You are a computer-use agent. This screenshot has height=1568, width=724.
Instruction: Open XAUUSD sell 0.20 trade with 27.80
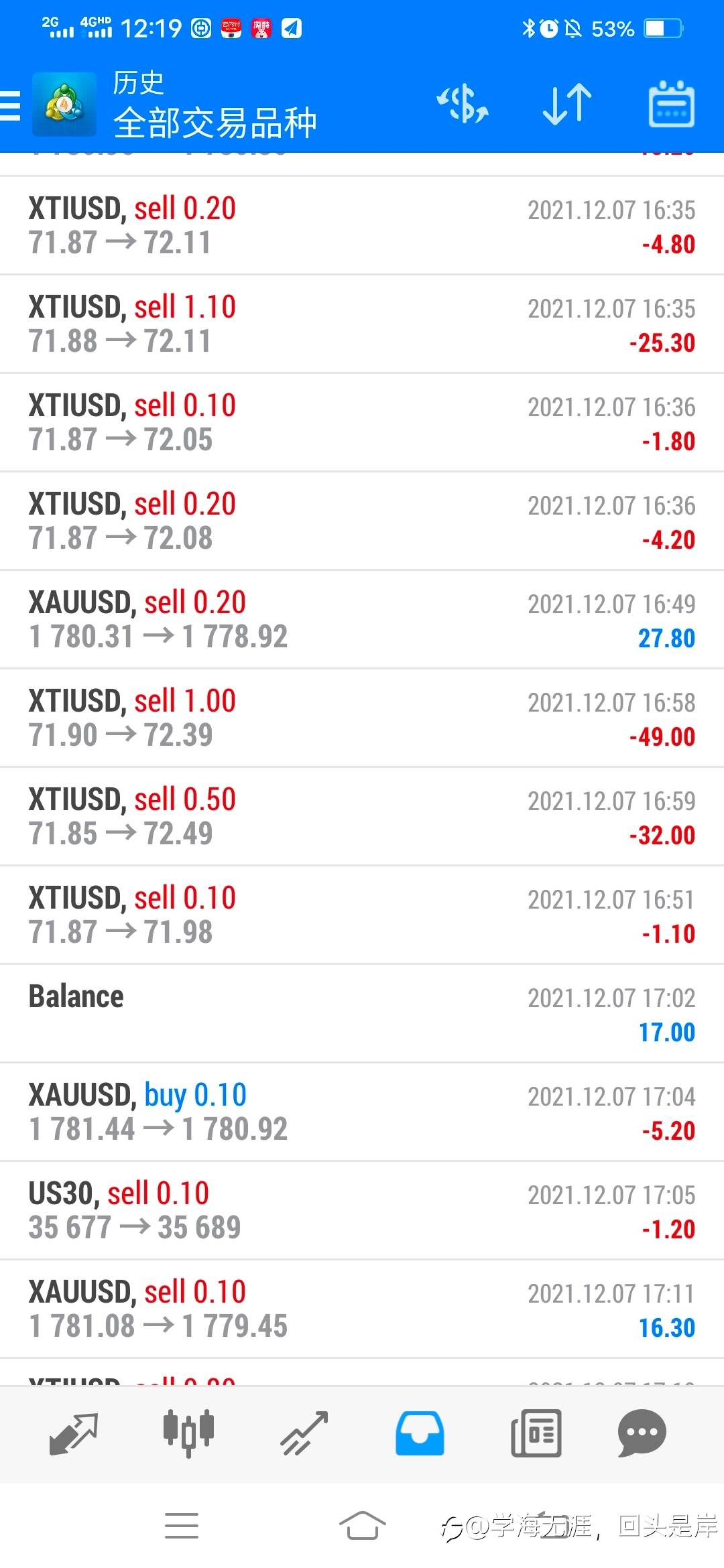tap(362, 620)
